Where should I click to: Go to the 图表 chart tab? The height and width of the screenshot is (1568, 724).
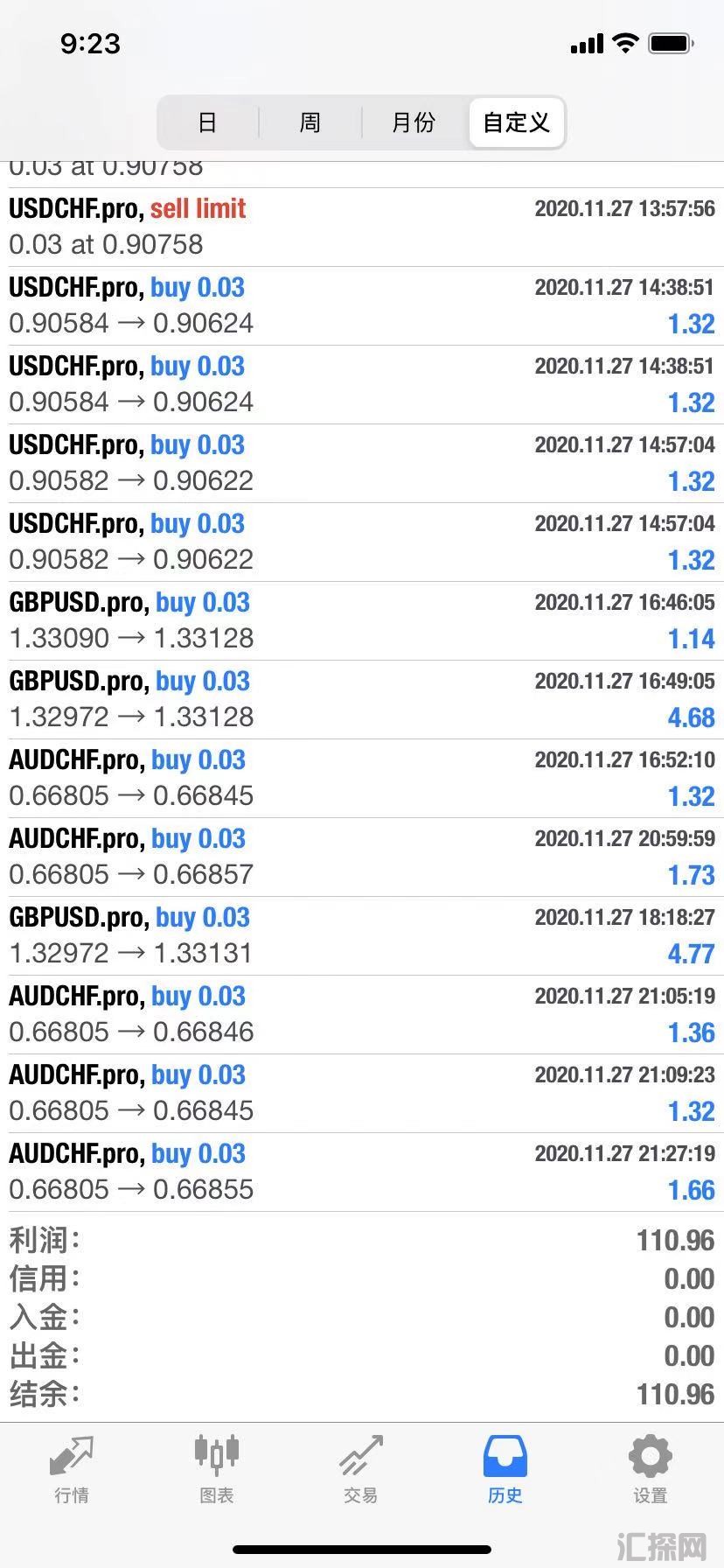[216, 1470]
